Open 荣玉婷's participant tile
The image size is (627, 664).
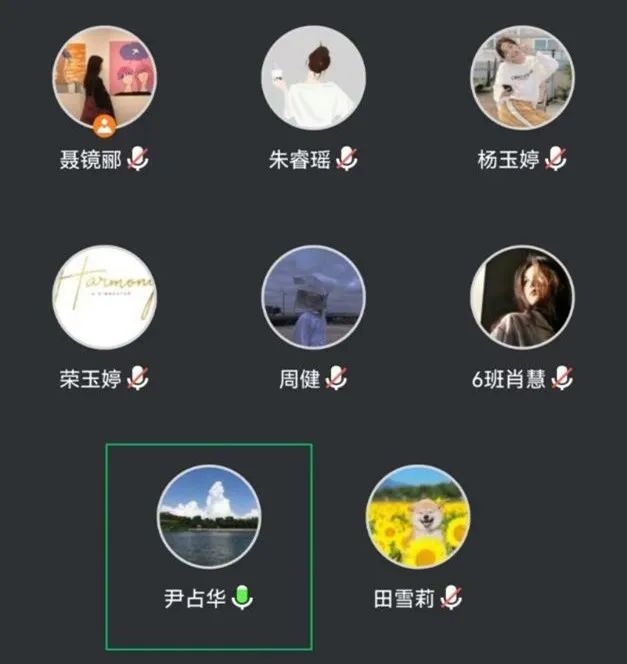coord(104,297)
